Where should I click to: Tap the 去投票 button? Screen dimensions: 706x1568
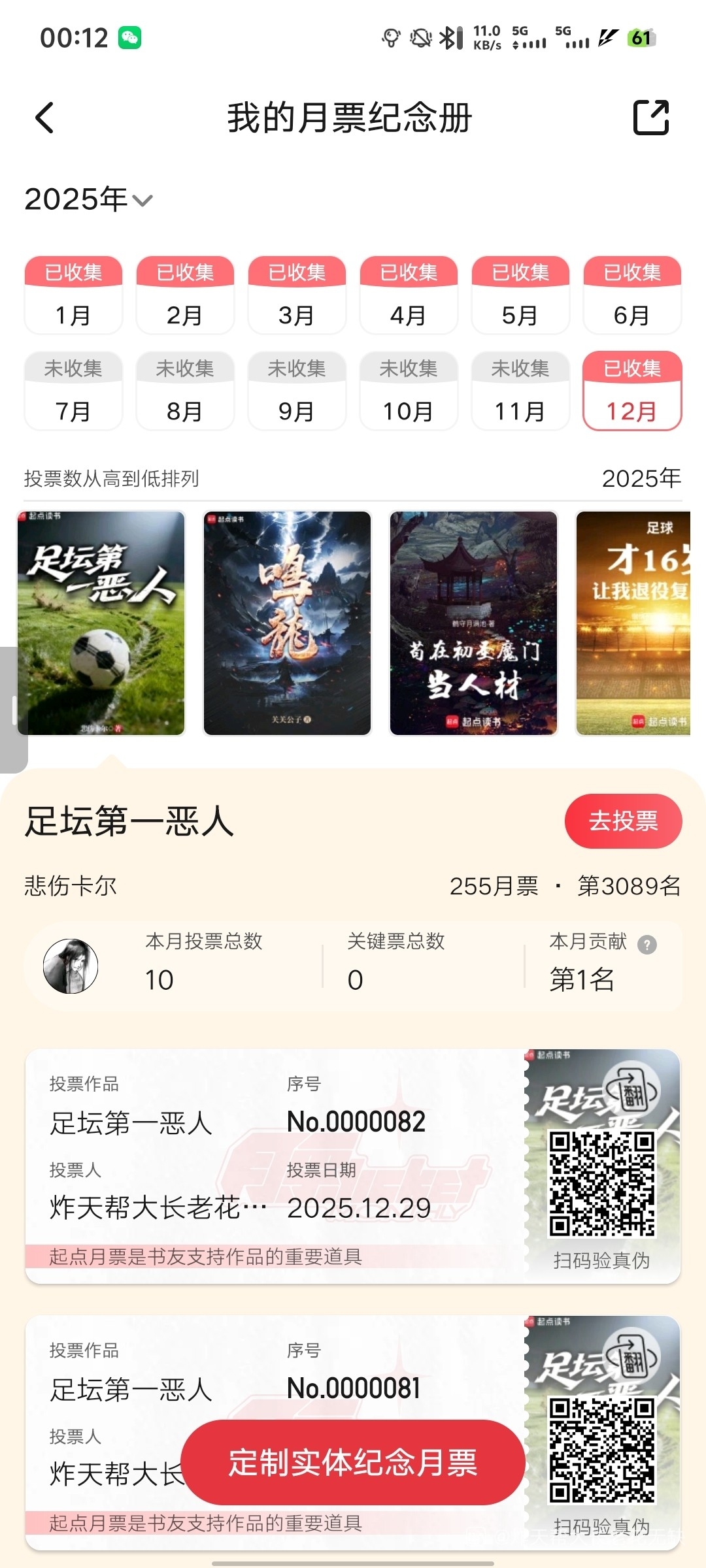pos(623,821)
